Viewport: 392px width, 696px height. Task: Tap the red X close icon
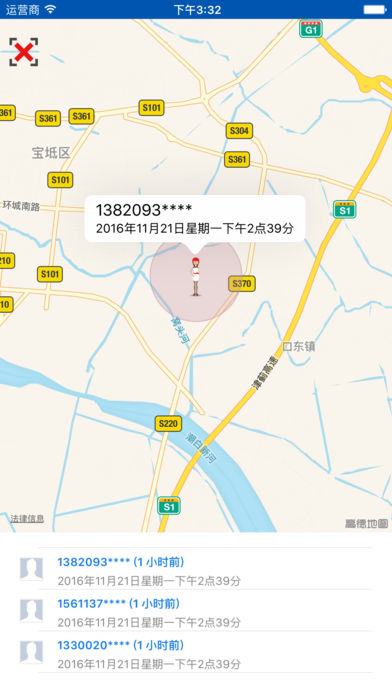pos(24,52)
